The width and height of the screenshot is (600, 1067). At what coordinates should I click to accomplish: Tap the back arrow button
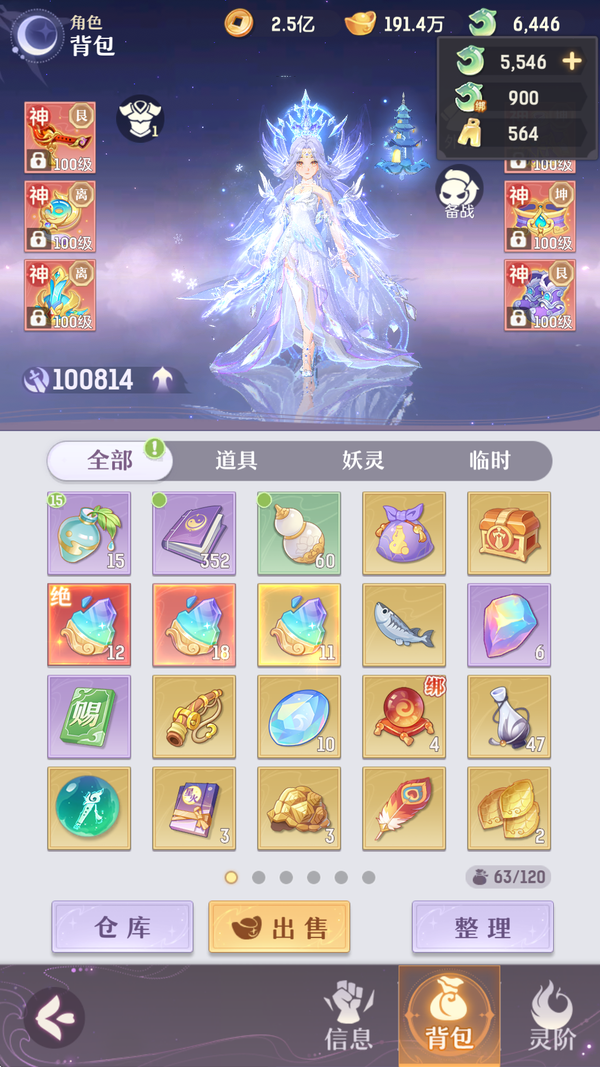click(x=52, y=1017)
